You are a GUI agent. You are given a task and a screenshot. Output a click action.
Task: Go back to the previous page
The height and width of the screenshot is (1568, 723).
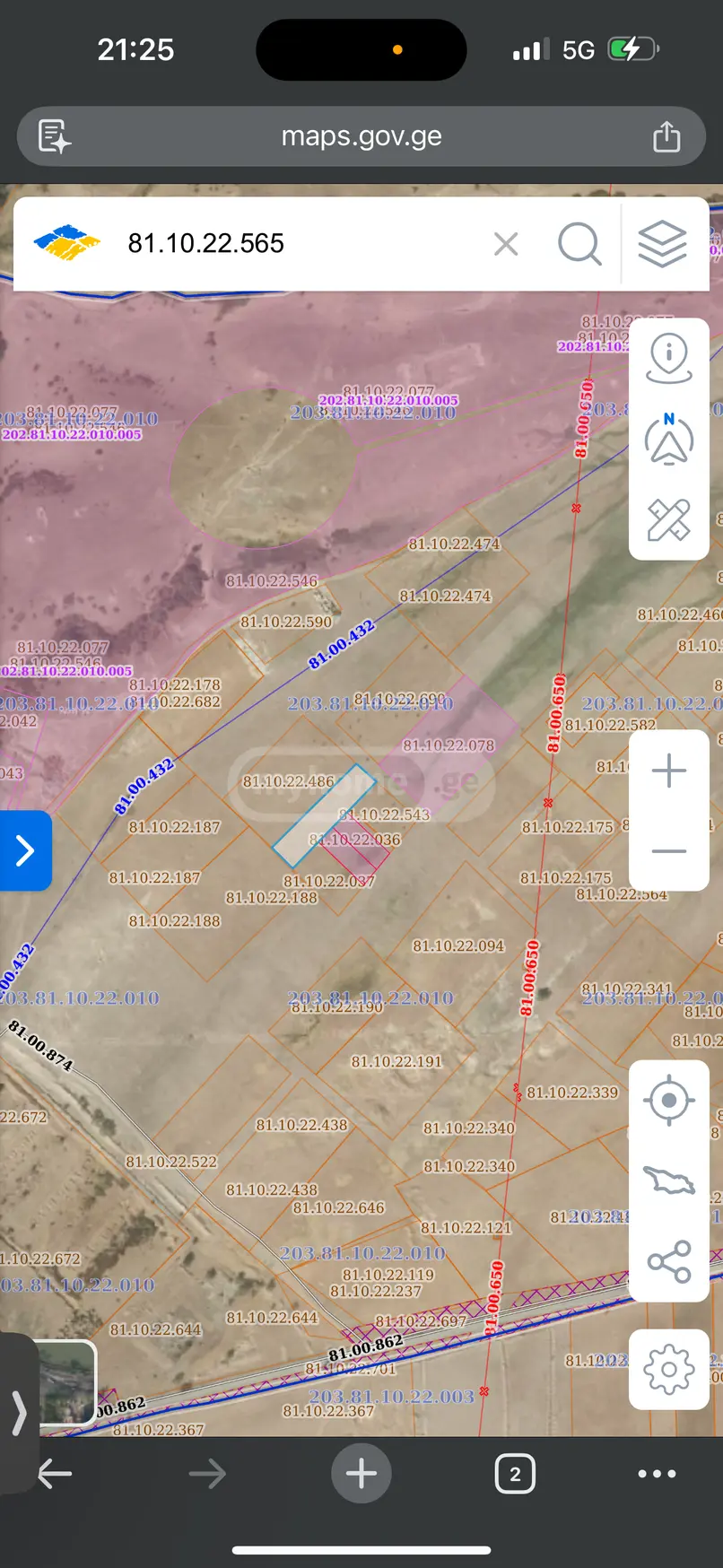pos(54,1474)
